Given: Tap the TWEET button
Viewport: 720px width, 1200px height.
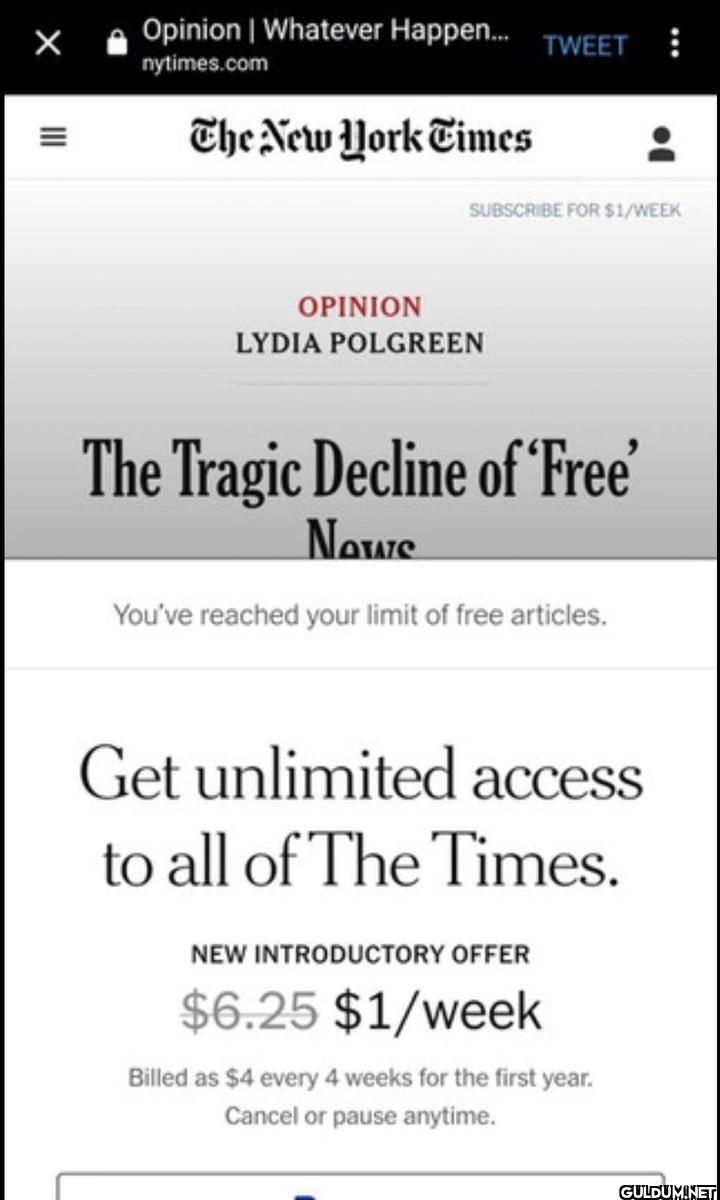Looking at the screenshot, I should (585, 45).
